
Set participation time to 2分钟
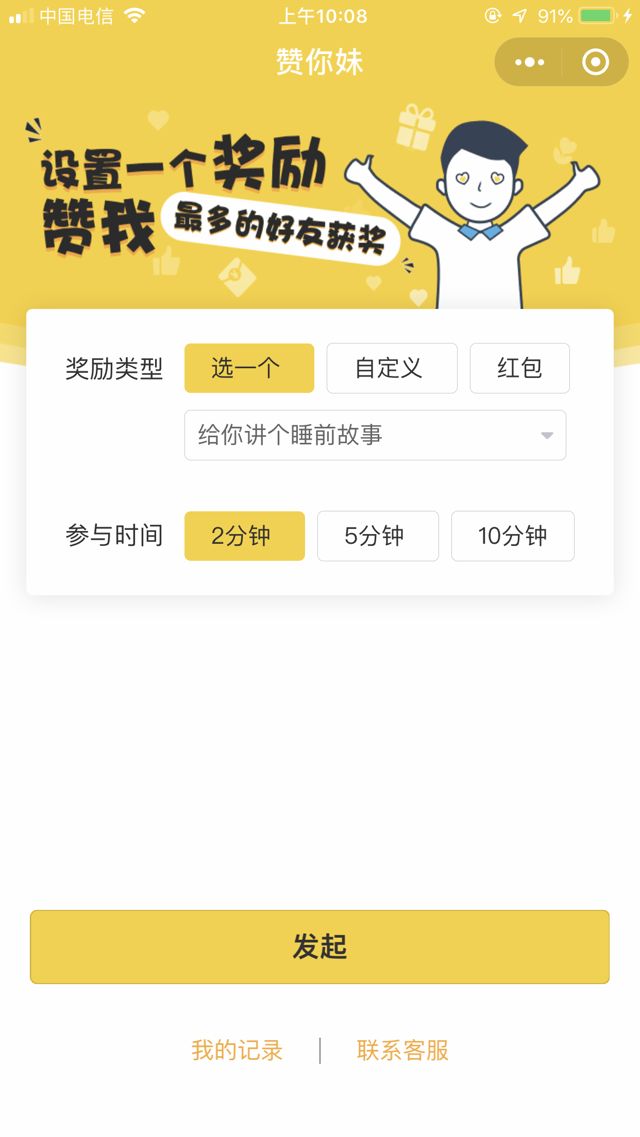244,536
